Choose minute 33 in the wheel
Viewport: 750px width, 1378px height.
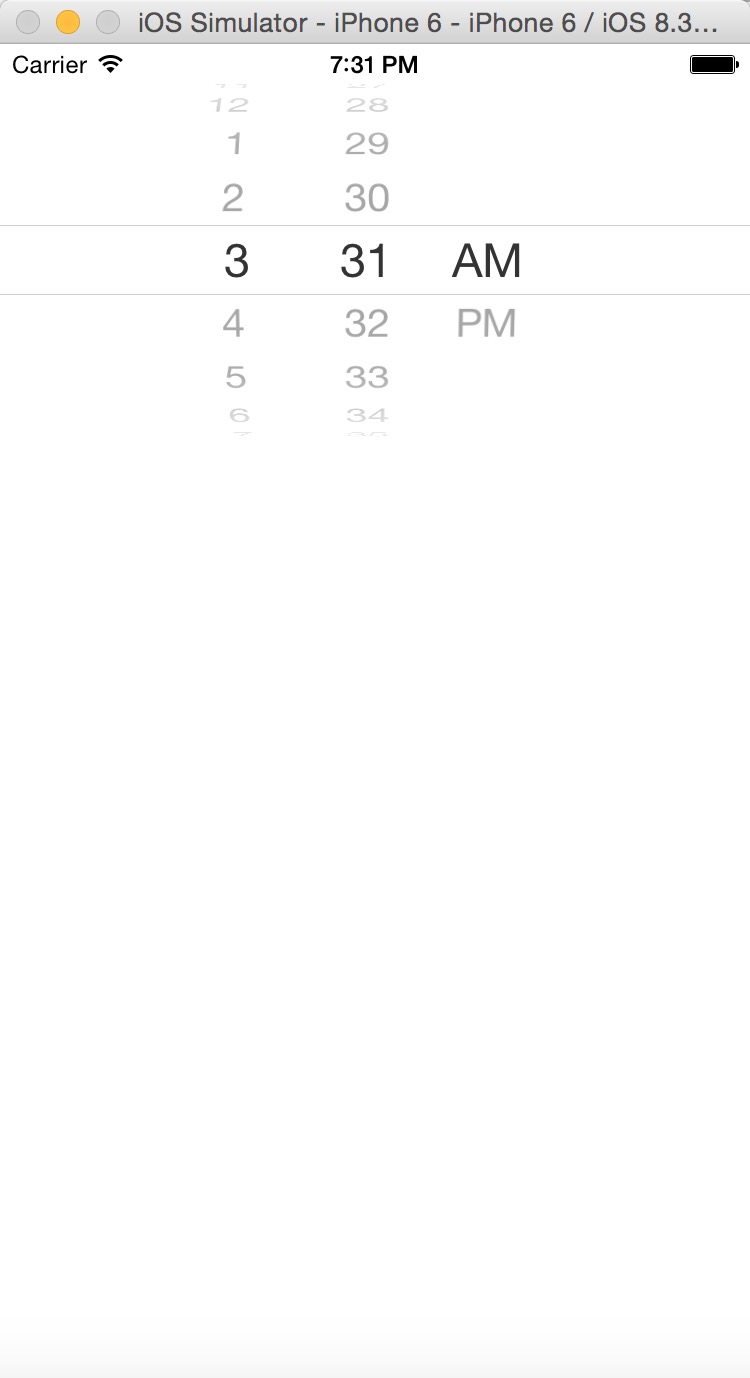366,377
